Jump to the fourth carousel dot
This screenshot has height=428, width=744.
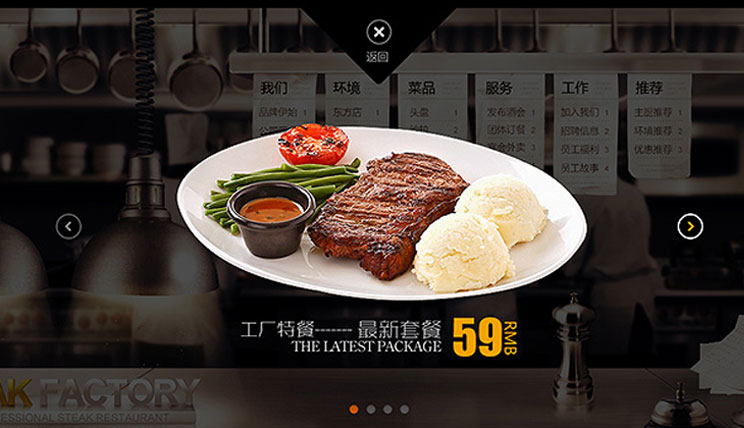(404, 409)
